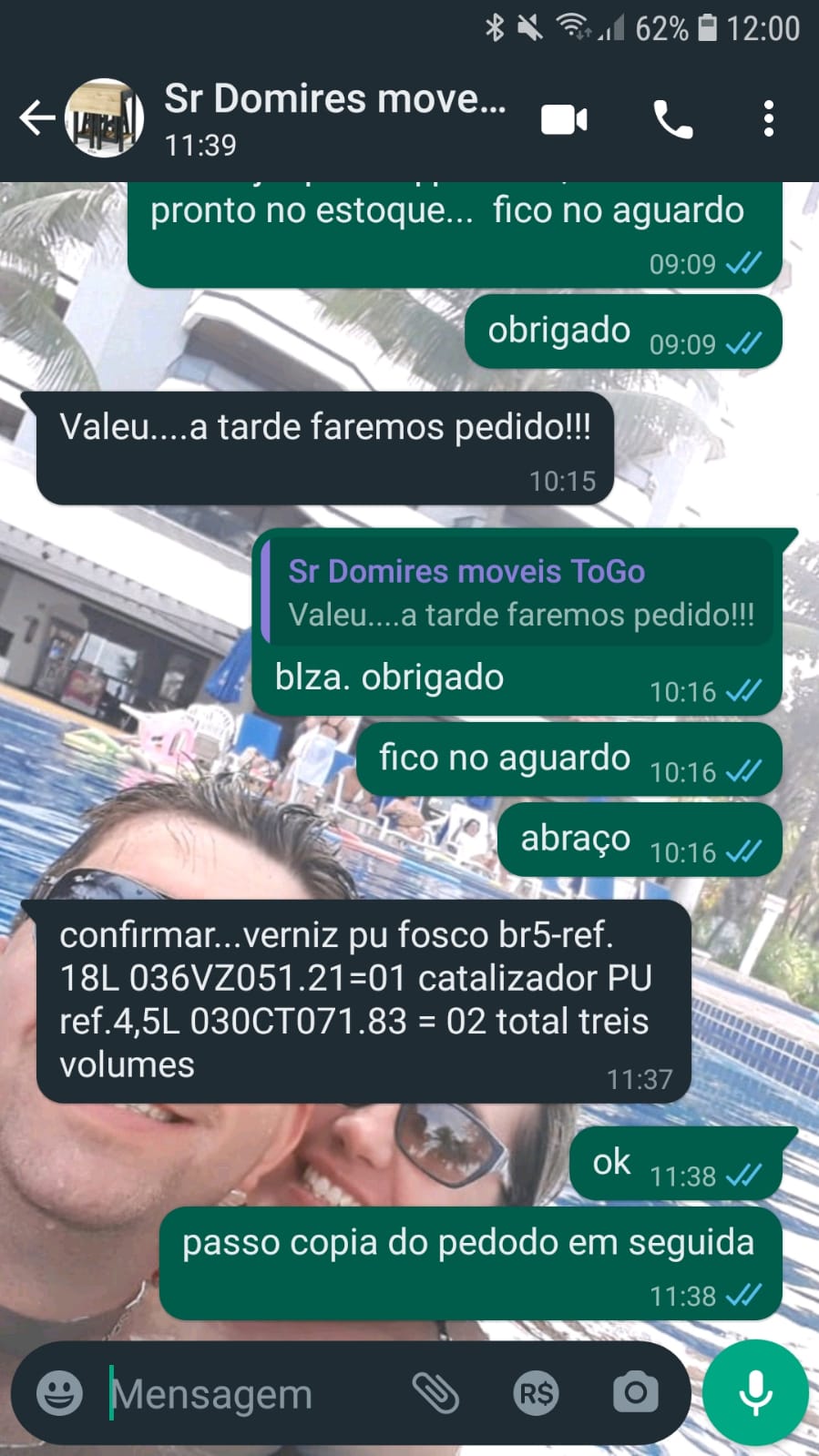Go back to the chat list
819x1456 pixels.
[x=36, y=118]
